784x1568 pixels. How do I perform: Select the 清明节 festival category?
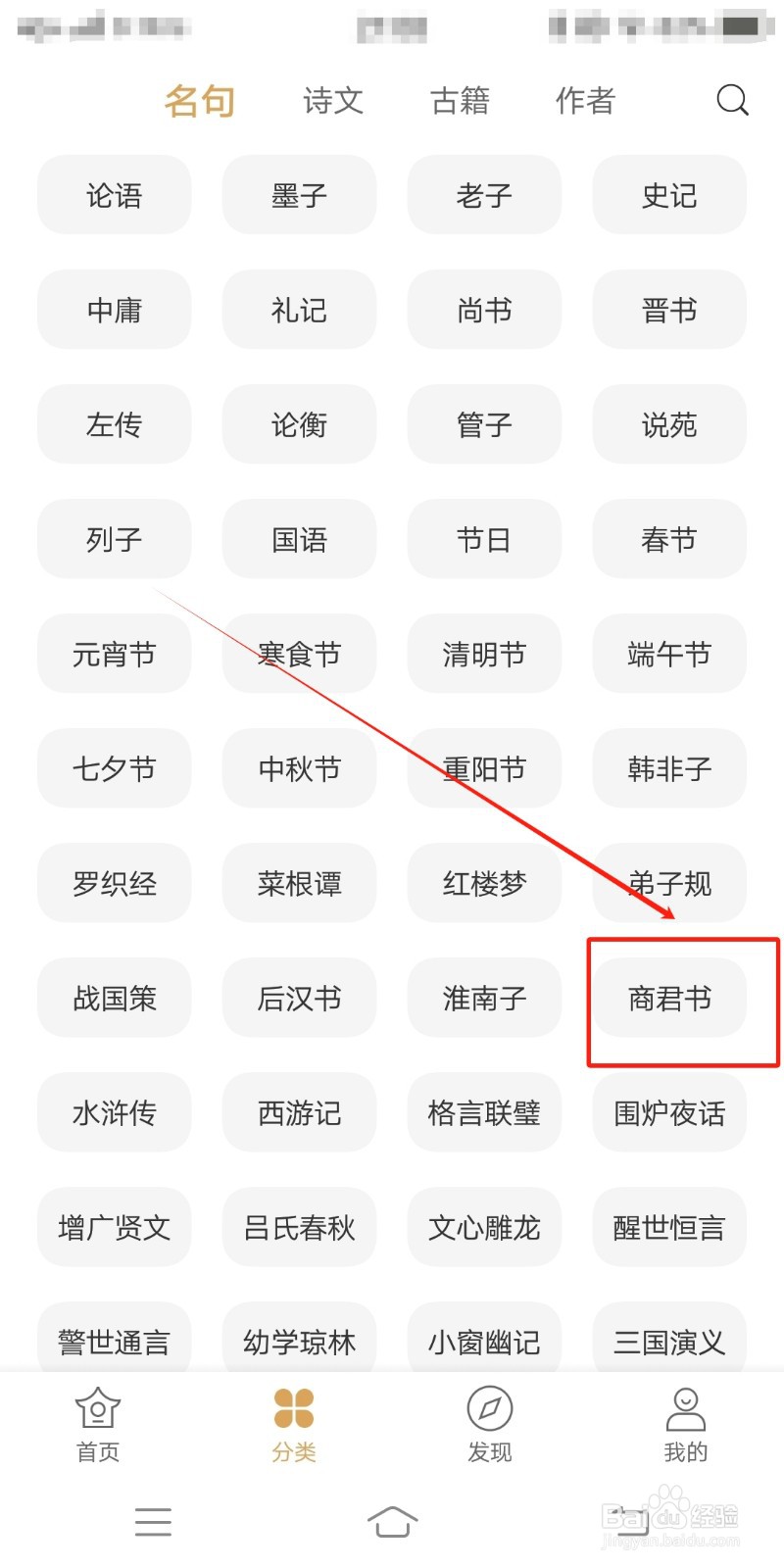click(x=484, y=654)
